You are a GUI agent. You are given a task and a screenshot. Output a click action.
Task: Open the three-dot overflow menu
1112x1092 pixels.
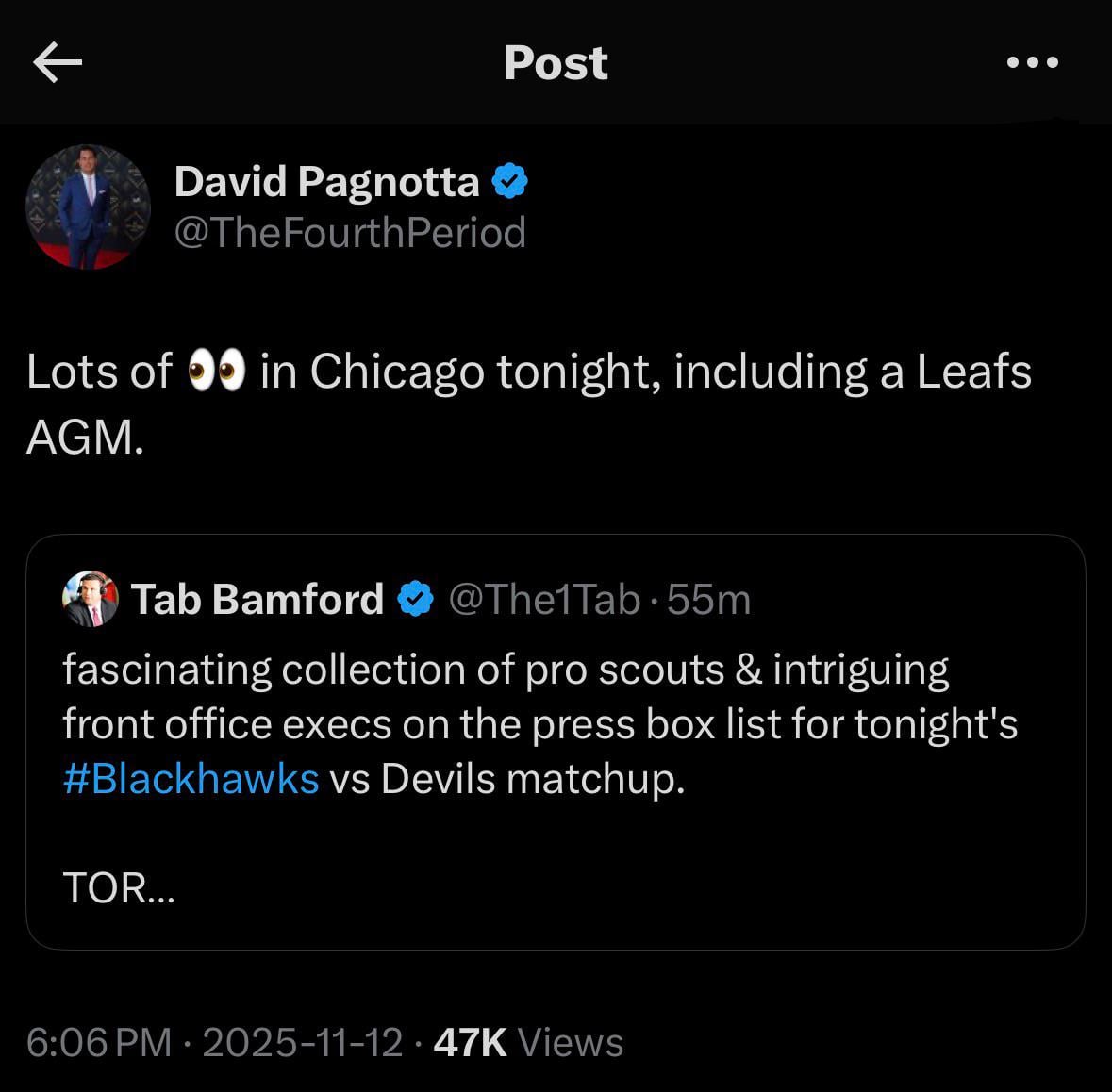(x=1033, y=63)
